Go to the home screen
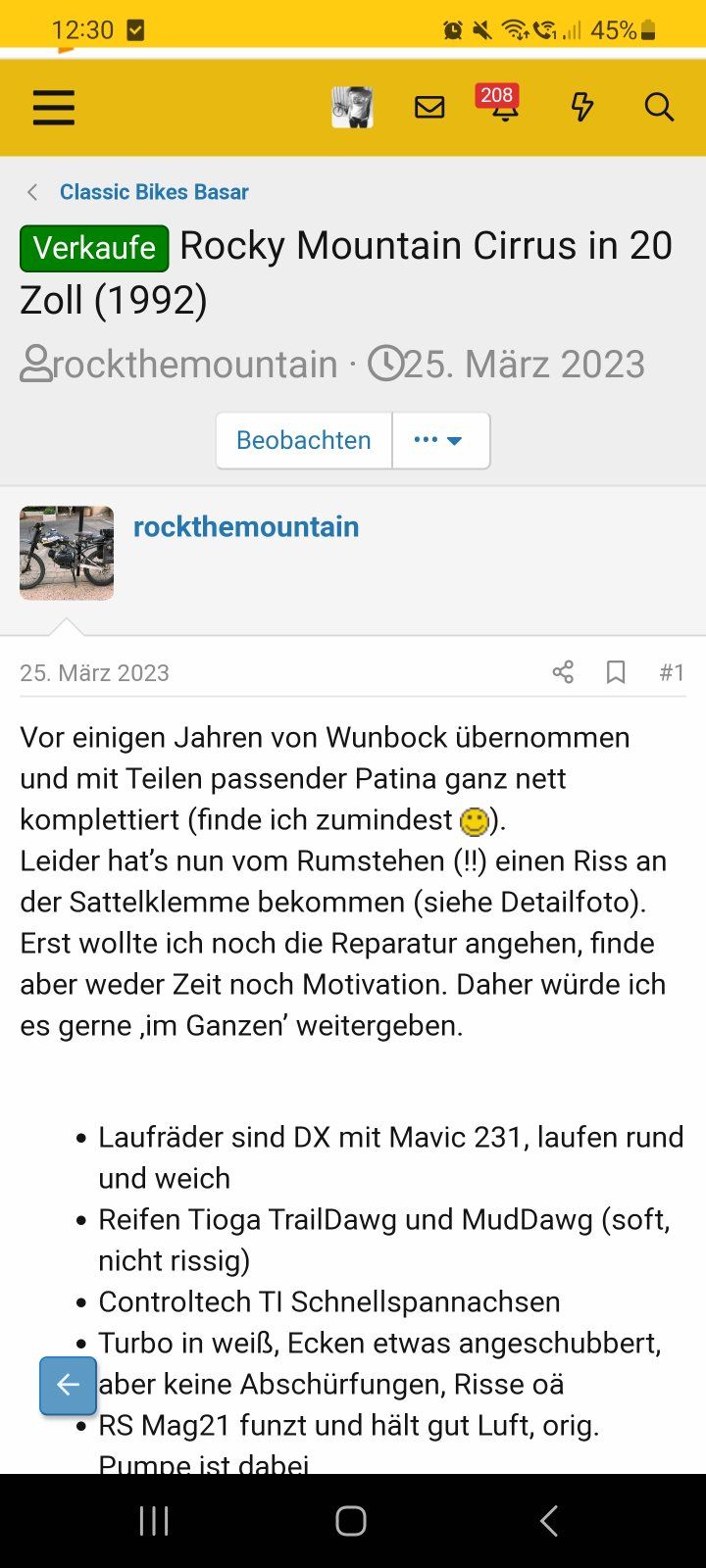Viewport: 706px width, 1568px height. [x=351, y=1521]
